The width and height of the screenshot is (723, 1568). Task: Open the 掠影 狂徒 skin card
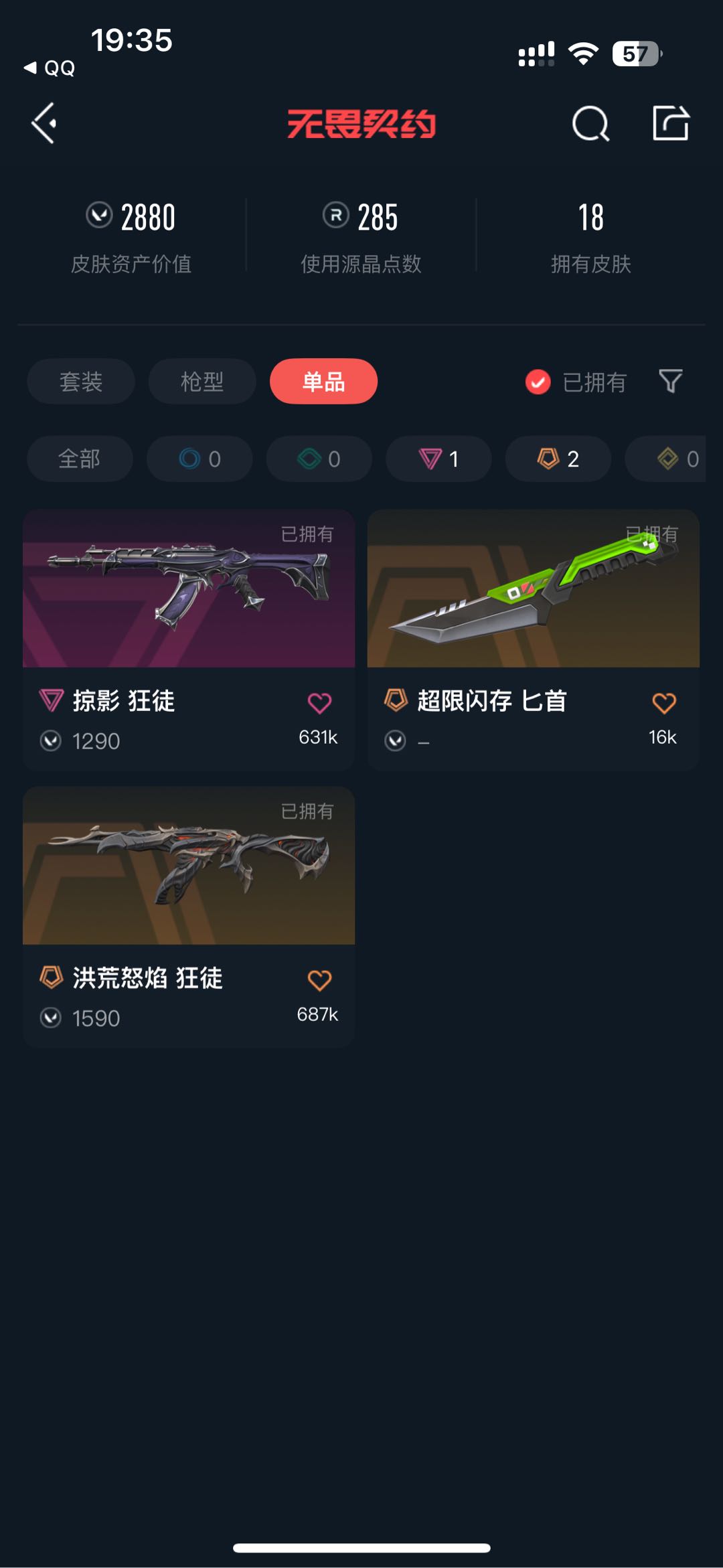click(x=189, y=640)
